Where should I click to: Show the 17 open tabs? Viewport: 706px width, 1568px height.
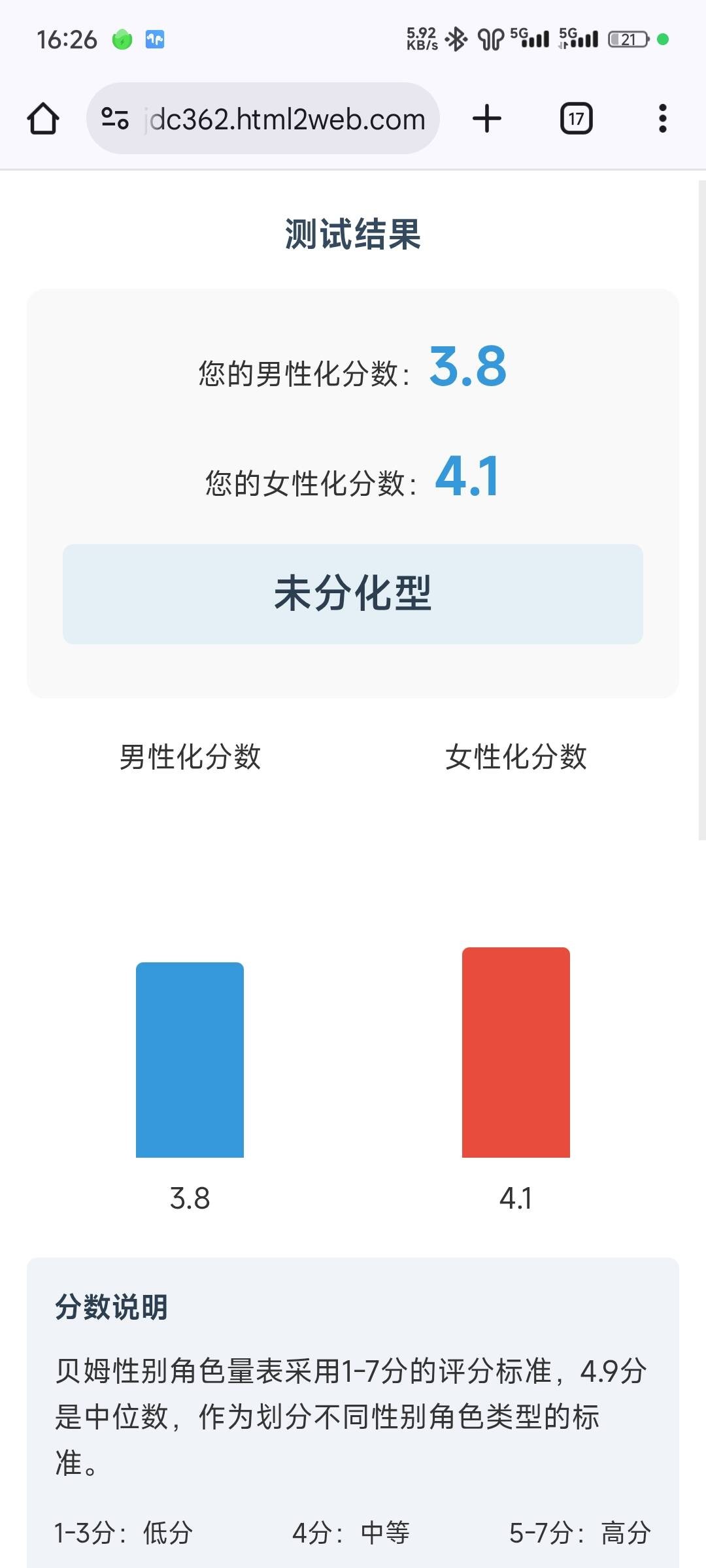(576, 119)
